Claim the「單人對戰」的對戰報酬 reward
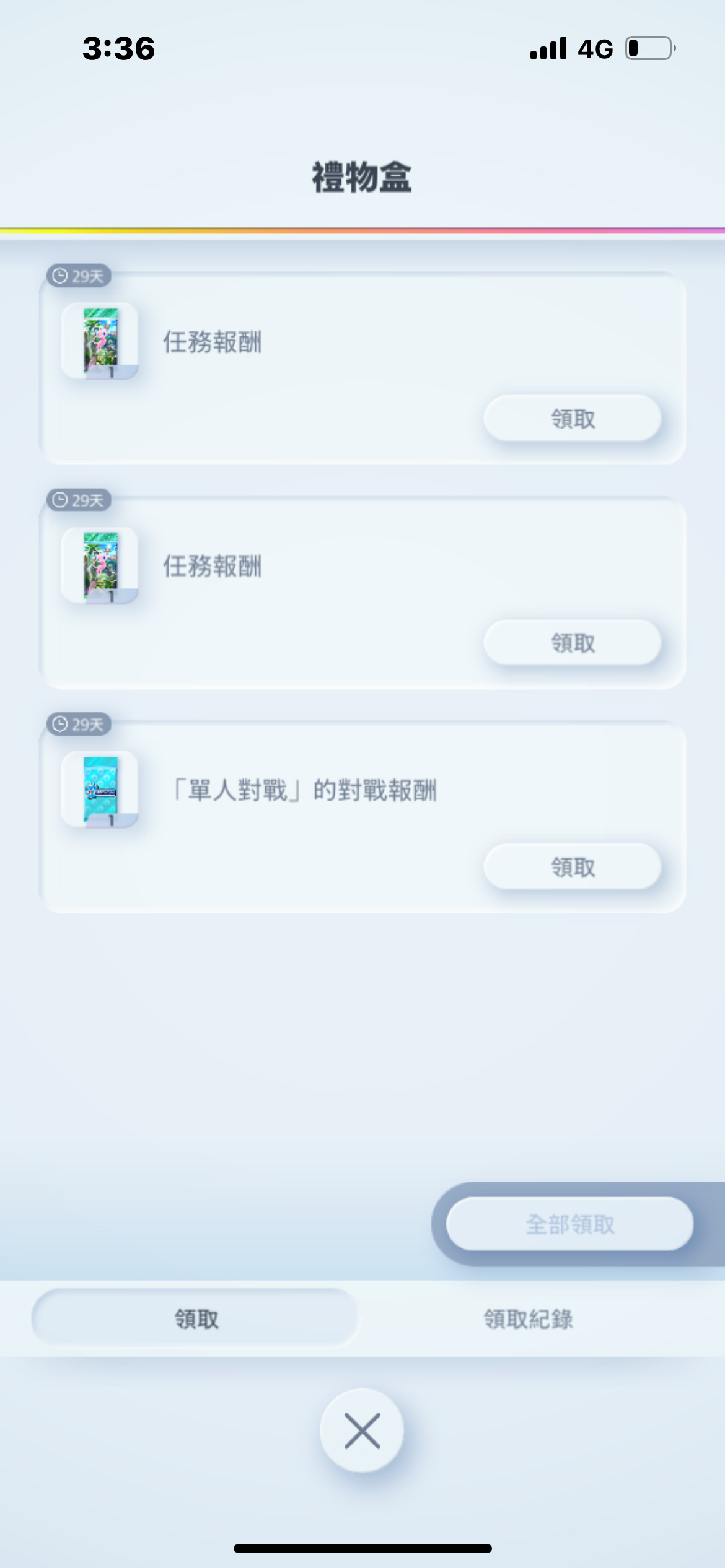Viewport: 725px width, 1568px height. 572,867
